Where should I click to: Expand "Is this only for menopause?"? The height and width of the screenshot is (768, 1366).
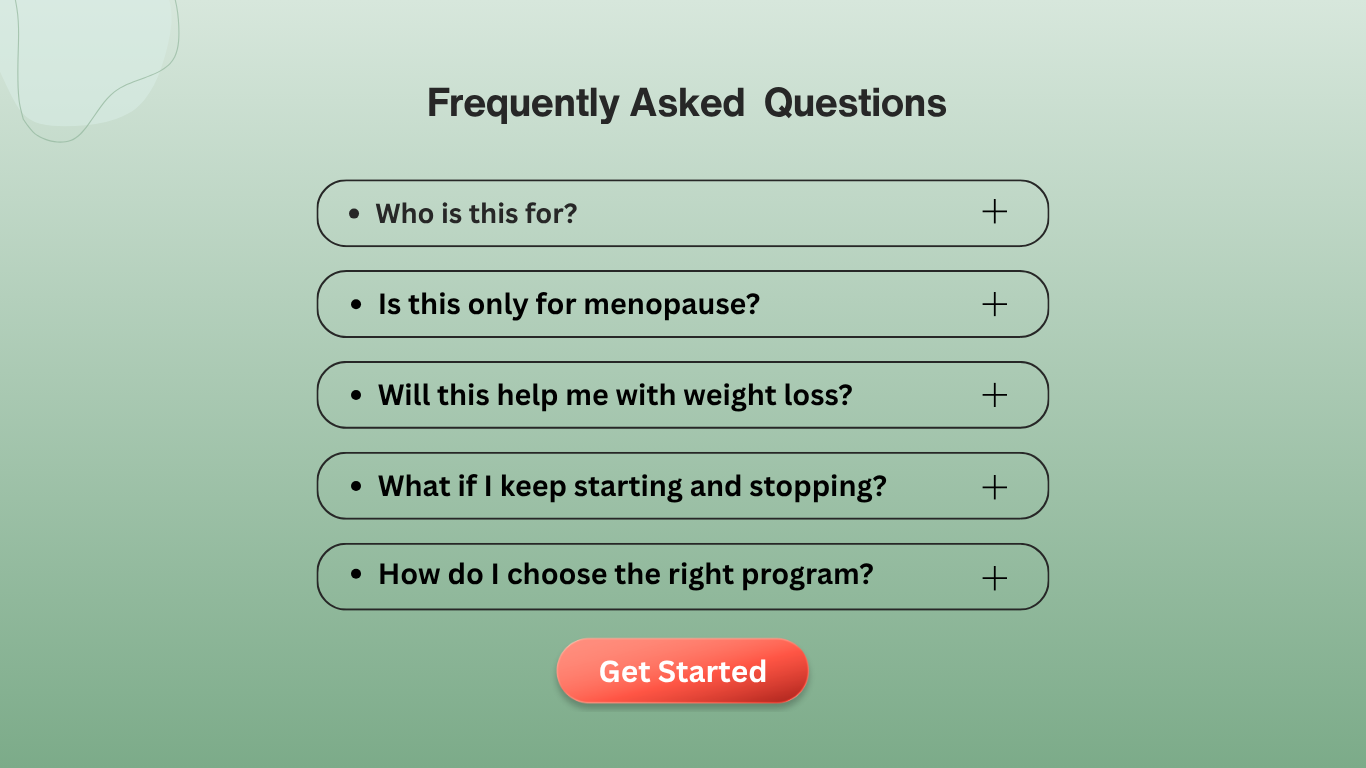682,304
